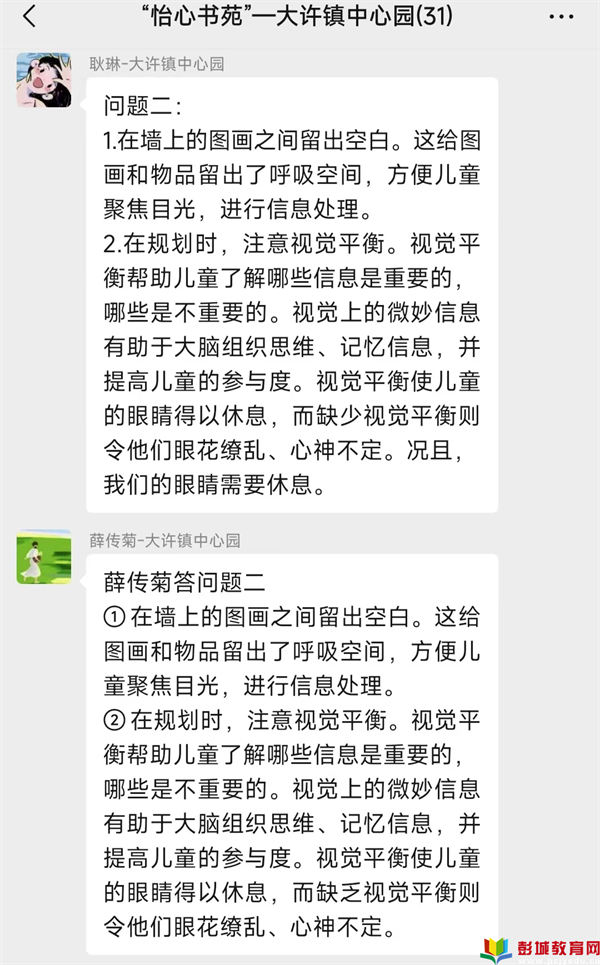
Task: Open 薛传菊's profile avatar
Action: tap(44, 556)
